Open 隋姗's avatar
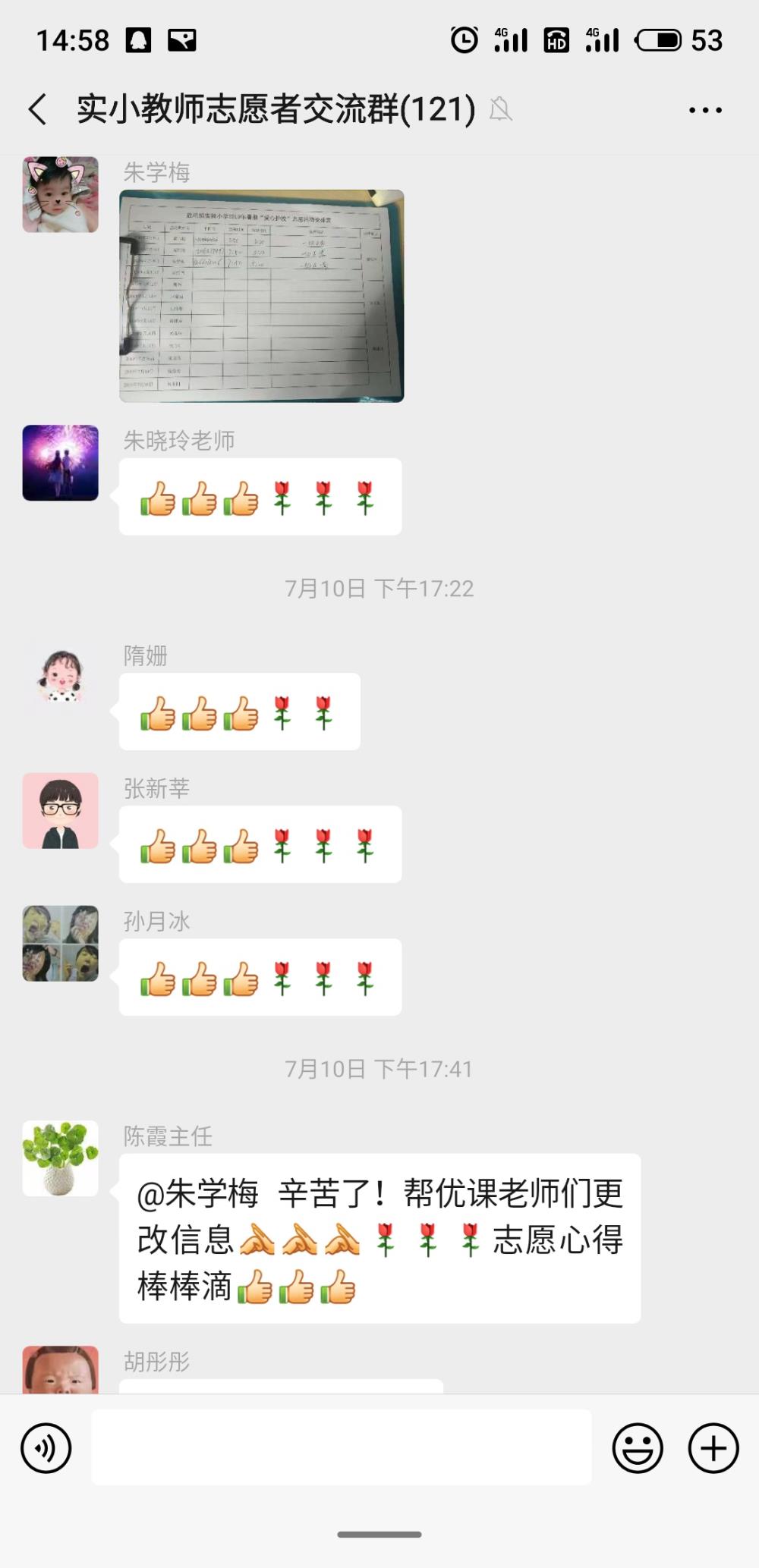Image resolution: width=759 pixels, height=1568 pixels. 61,677
